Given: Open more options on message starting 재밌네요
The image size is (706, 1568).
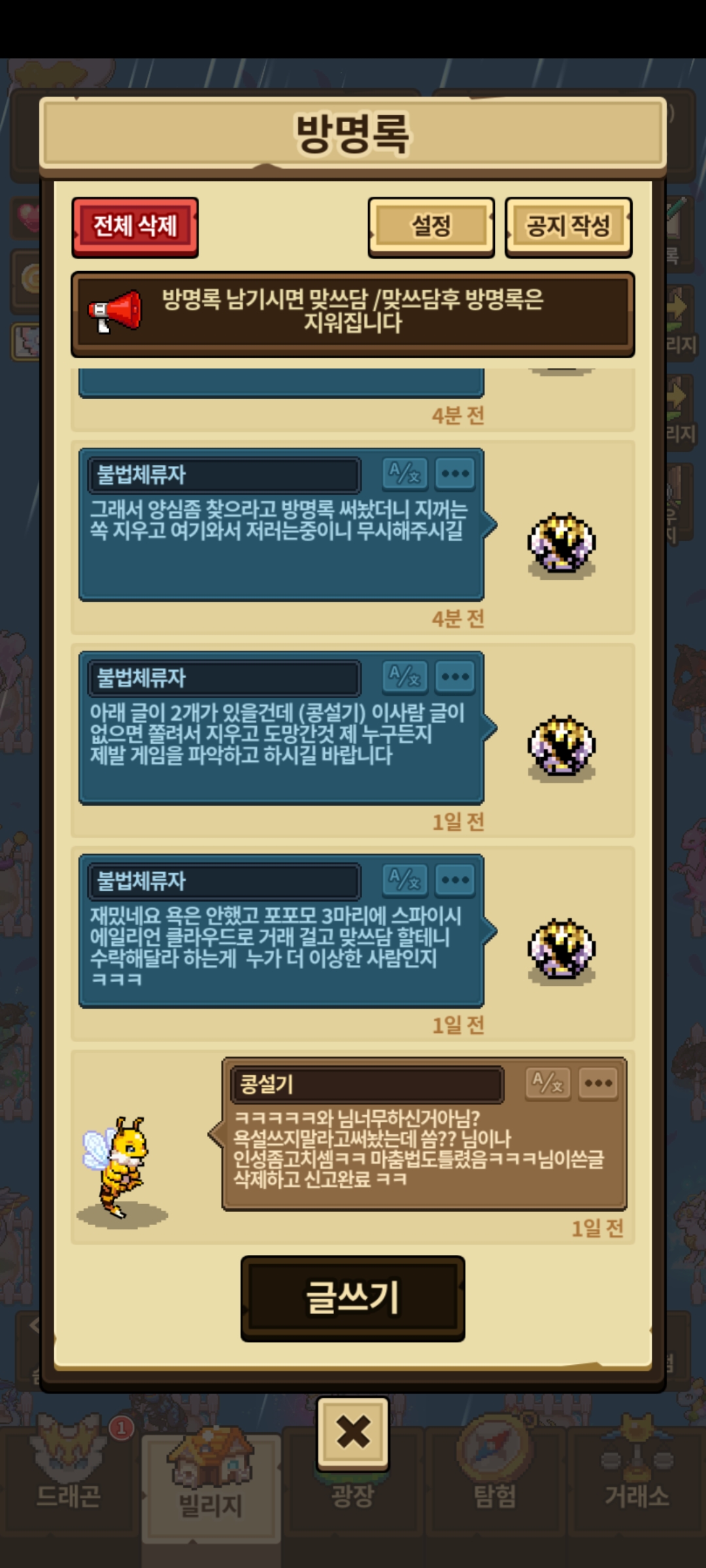Looking at the screenshot, I should [x=455, y=879].
